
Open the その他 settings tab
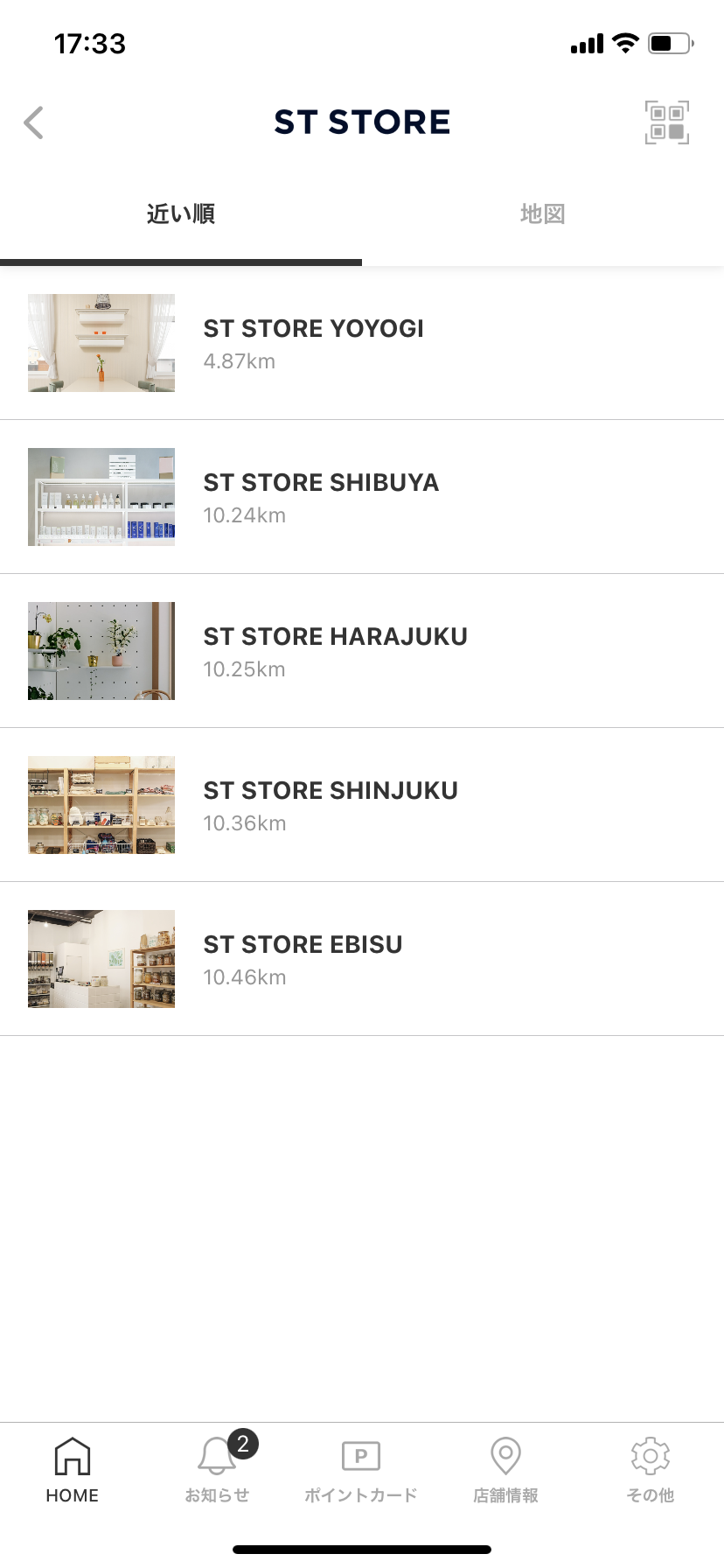pyautogui.click(x=651, y=1470)
